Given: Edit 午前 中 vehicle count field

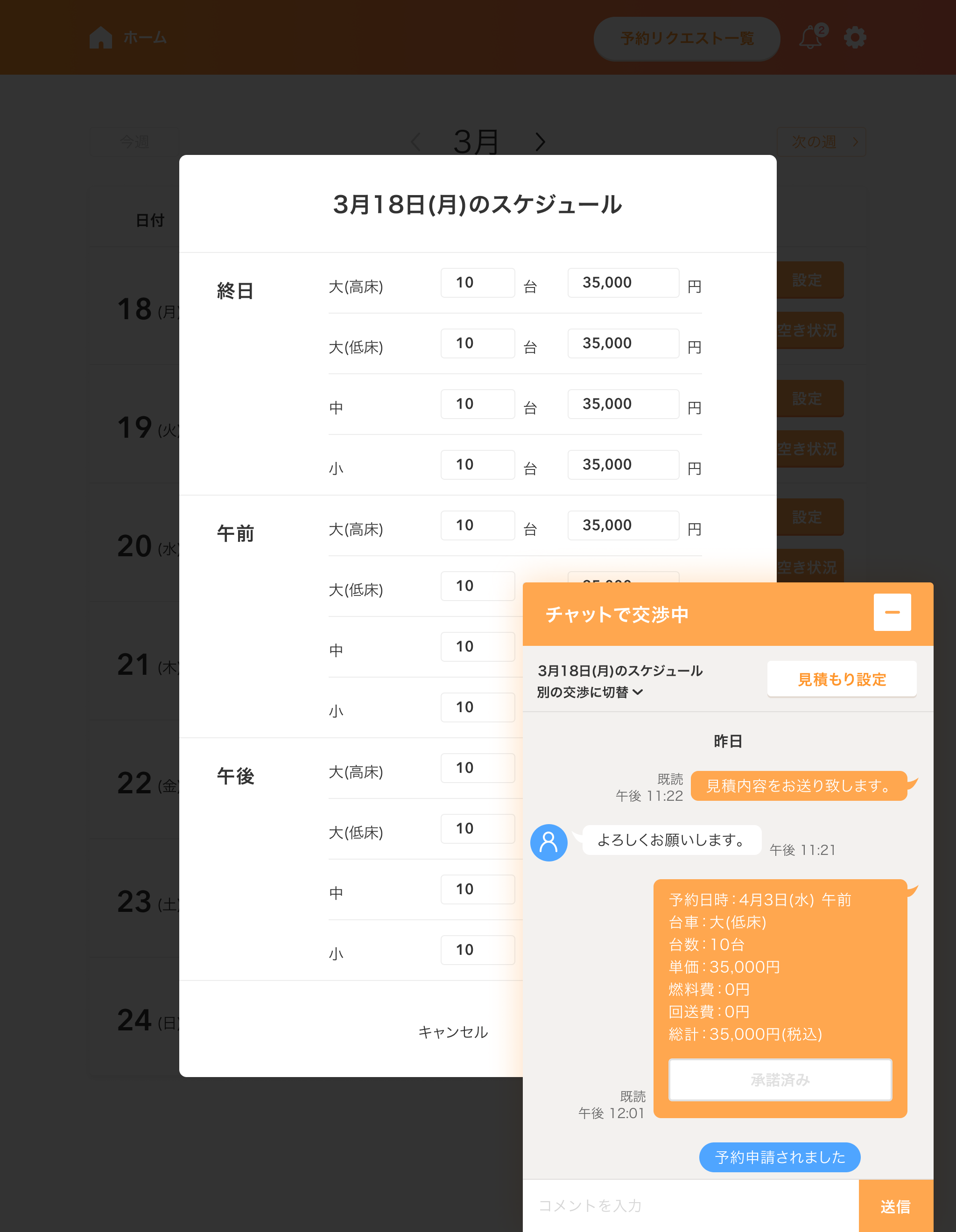Looking at the screenshot, I should pos(478,646).
